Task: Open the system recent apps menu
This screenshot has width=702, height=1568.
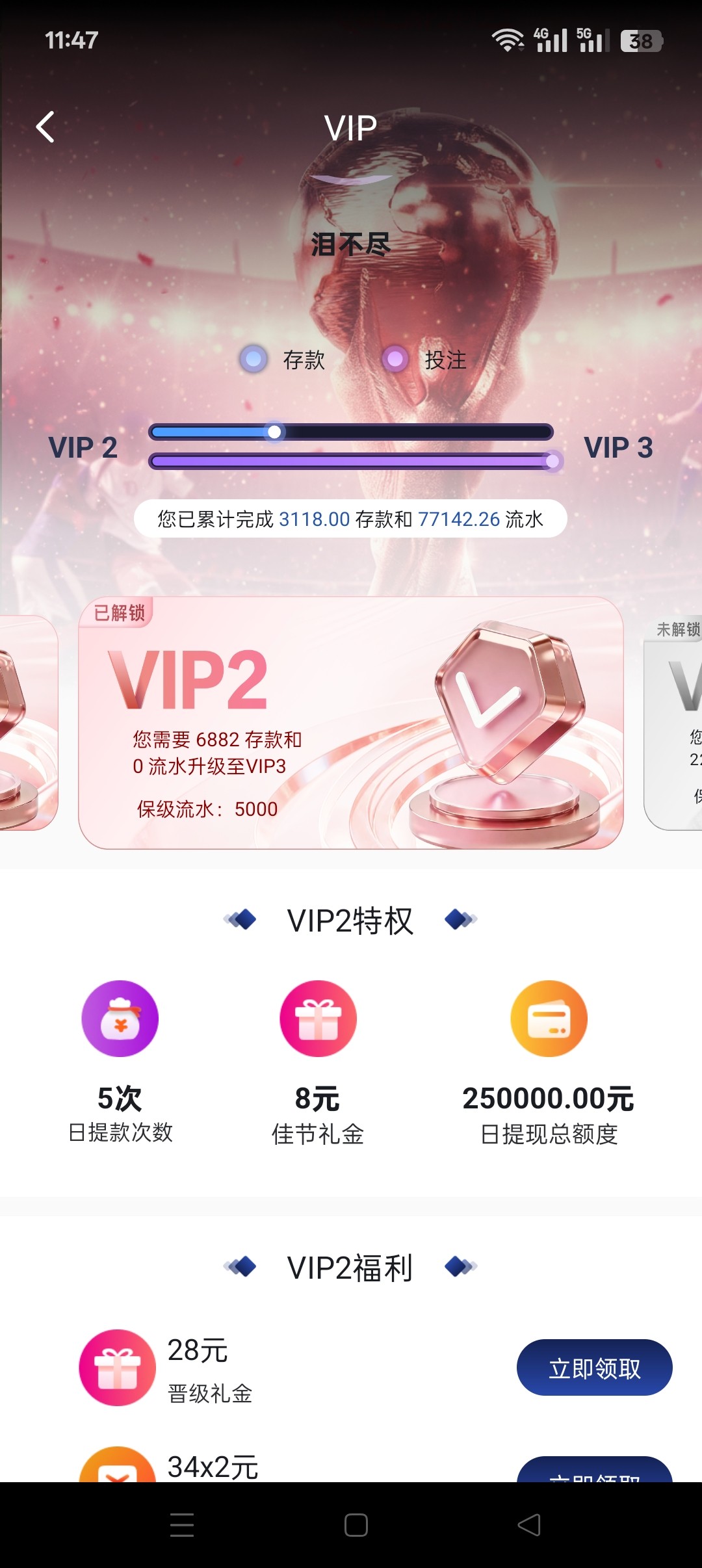Action: click(182, 1525)
